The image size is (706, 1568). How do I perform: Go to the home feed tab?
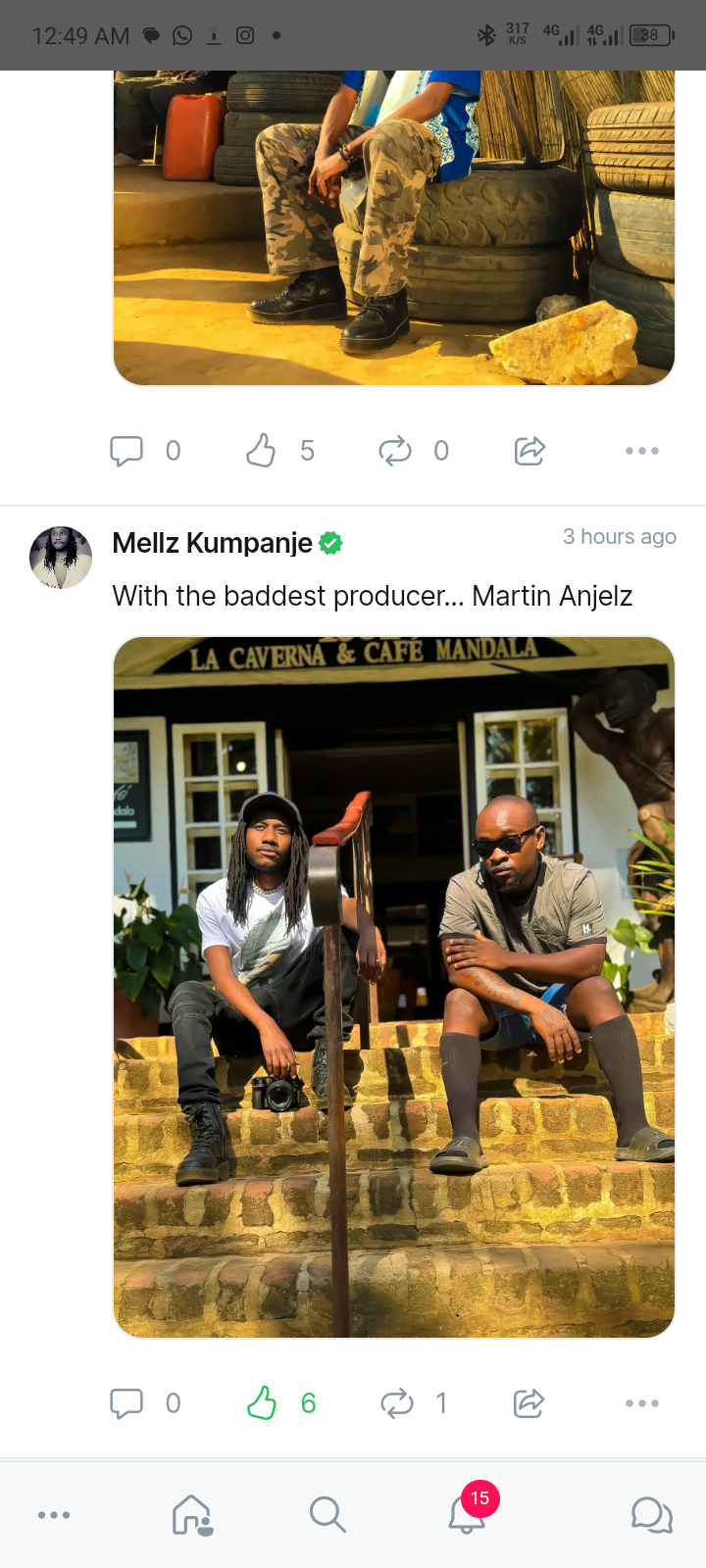[192, 1515]
